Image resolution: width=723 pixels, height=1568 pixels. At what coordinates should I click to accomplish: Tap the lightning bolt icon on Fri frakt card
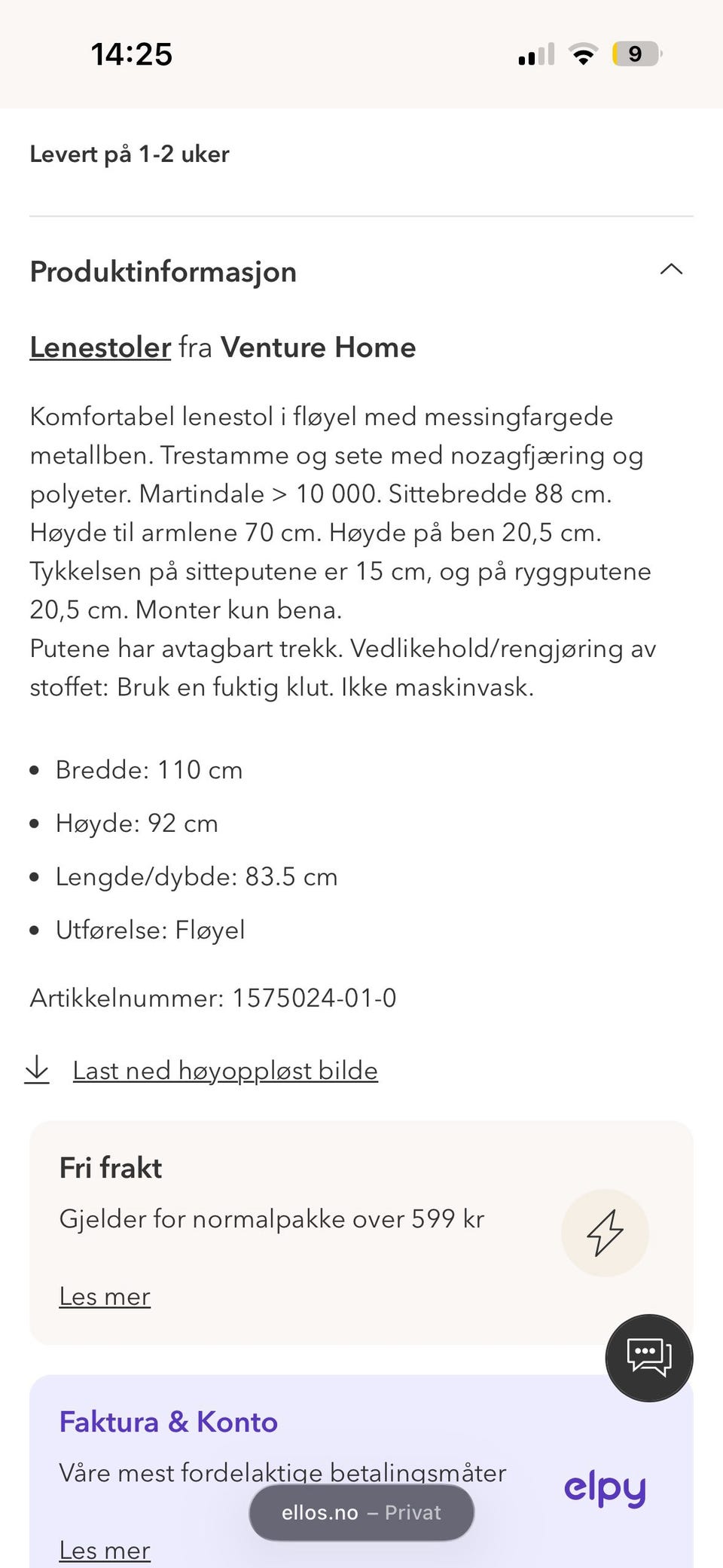point(605,1233)
